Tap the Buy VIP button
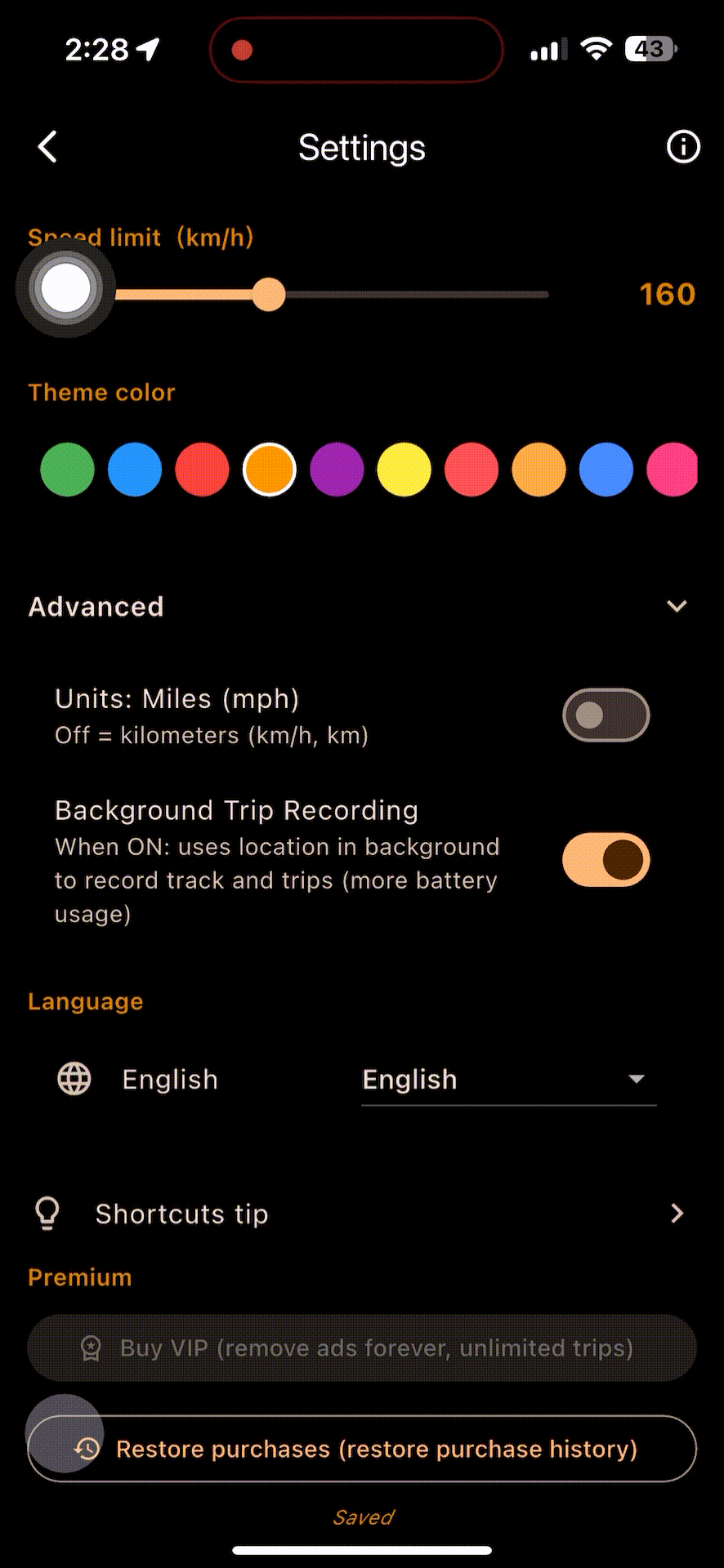This screenshot has width=724, height=1568. tap(361, 1347)
